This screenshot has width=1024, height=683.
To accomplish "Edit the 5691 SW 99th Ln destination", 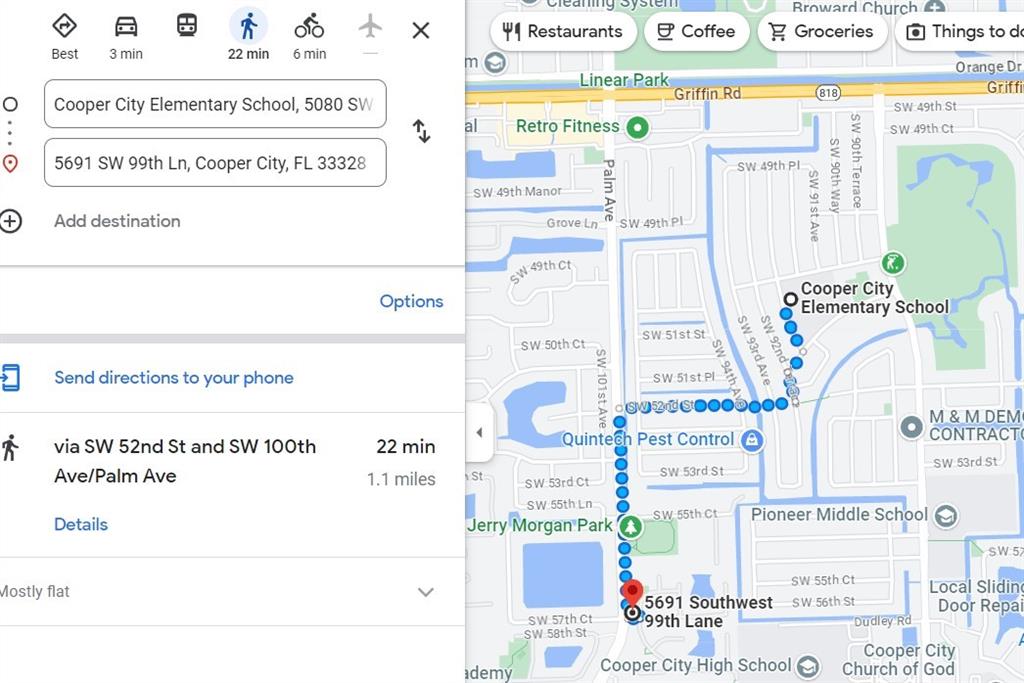I will [214, 163].
